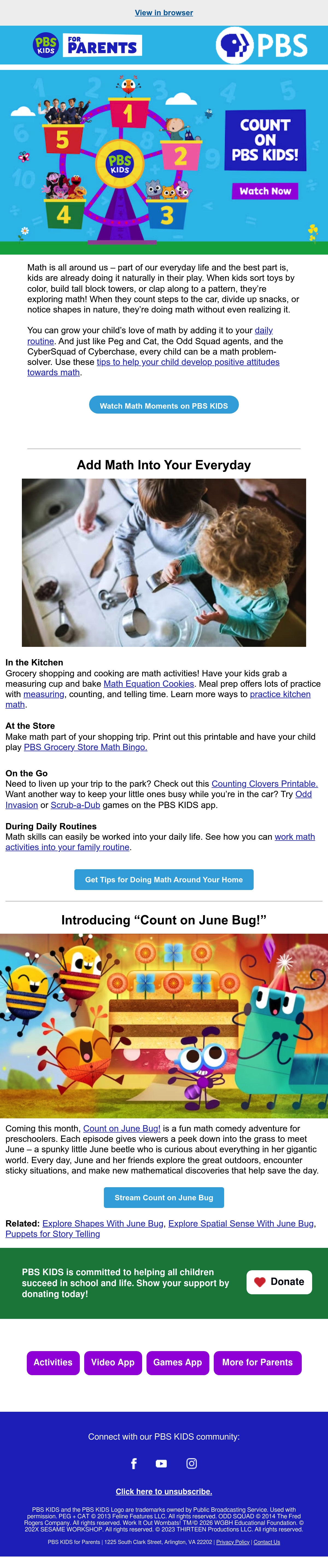
Task: Open the YouTube icon
Action: (161, 1463)
